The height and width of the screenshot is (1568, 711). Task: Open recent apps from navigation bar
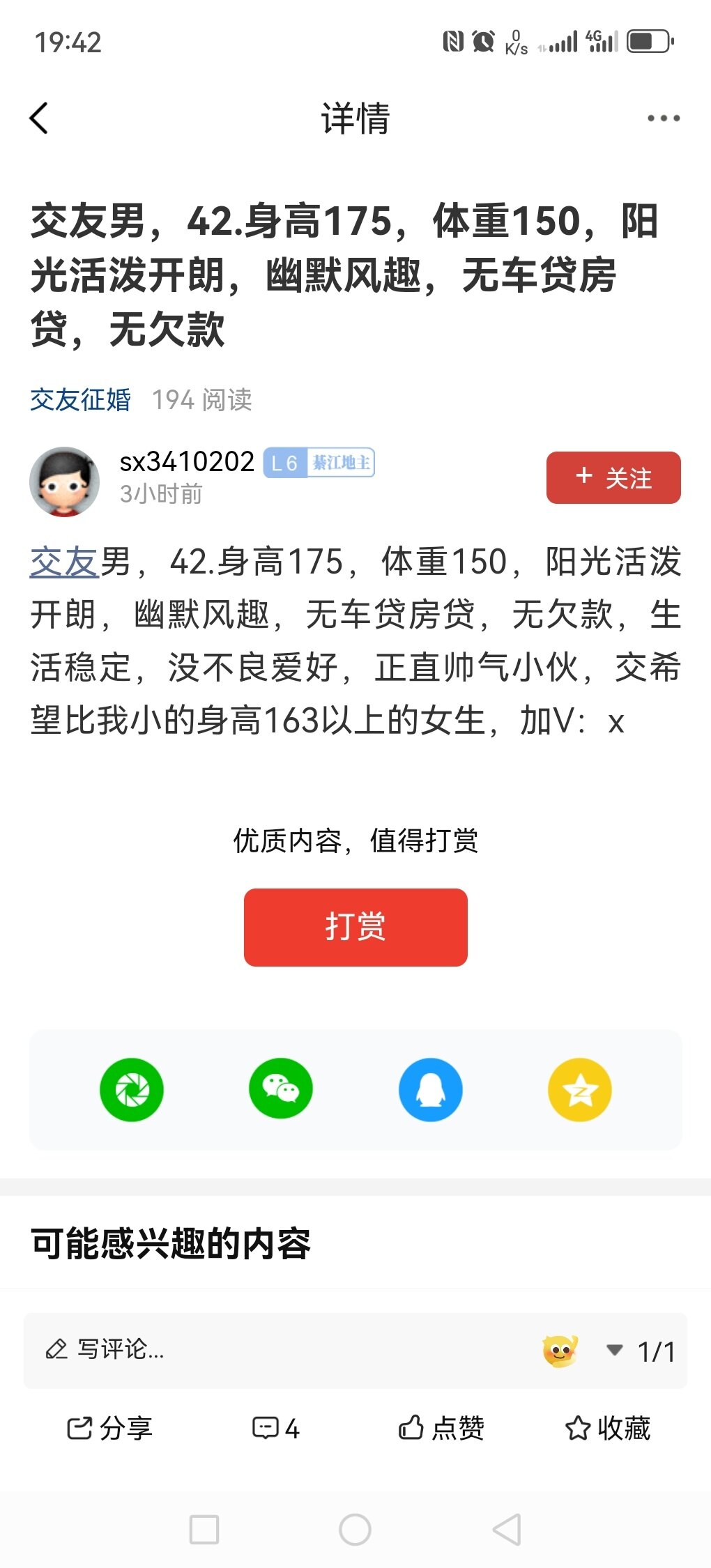point(204,1530)
